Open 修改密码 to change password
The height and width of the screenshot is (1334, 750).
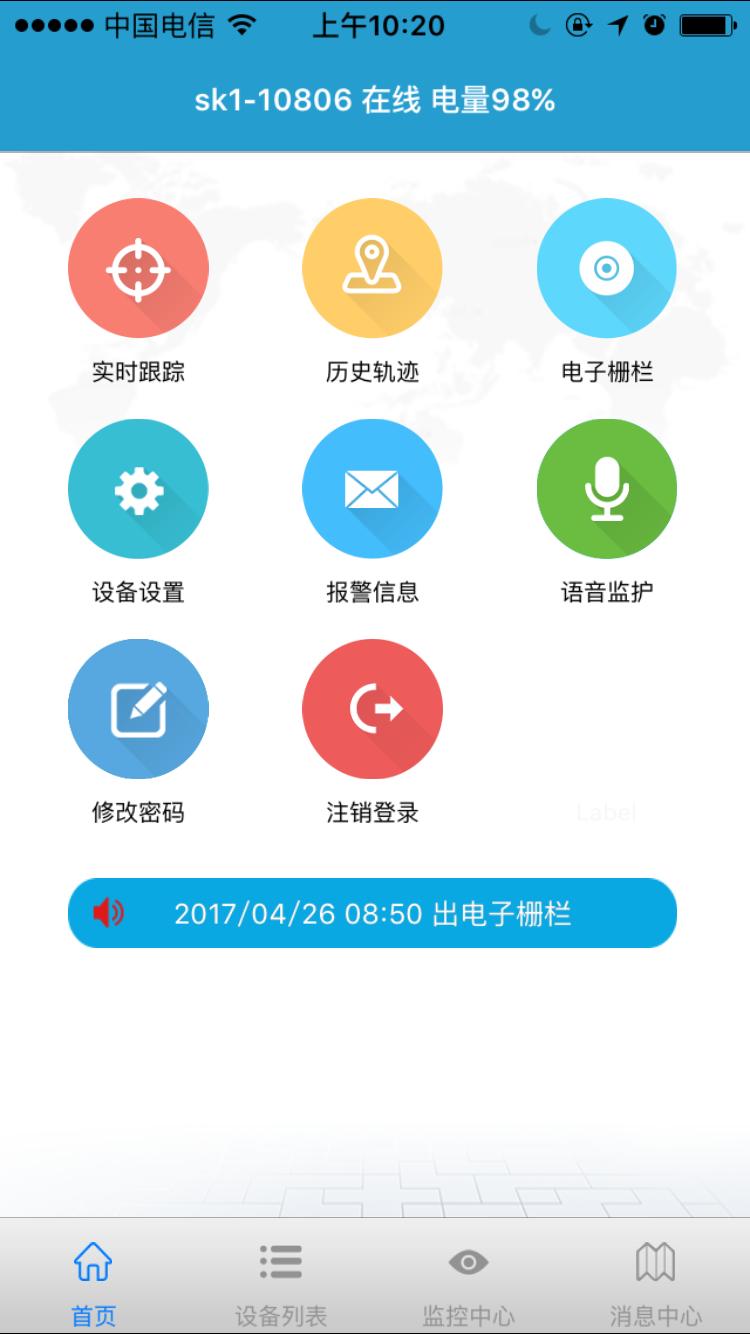pos(138,708)
